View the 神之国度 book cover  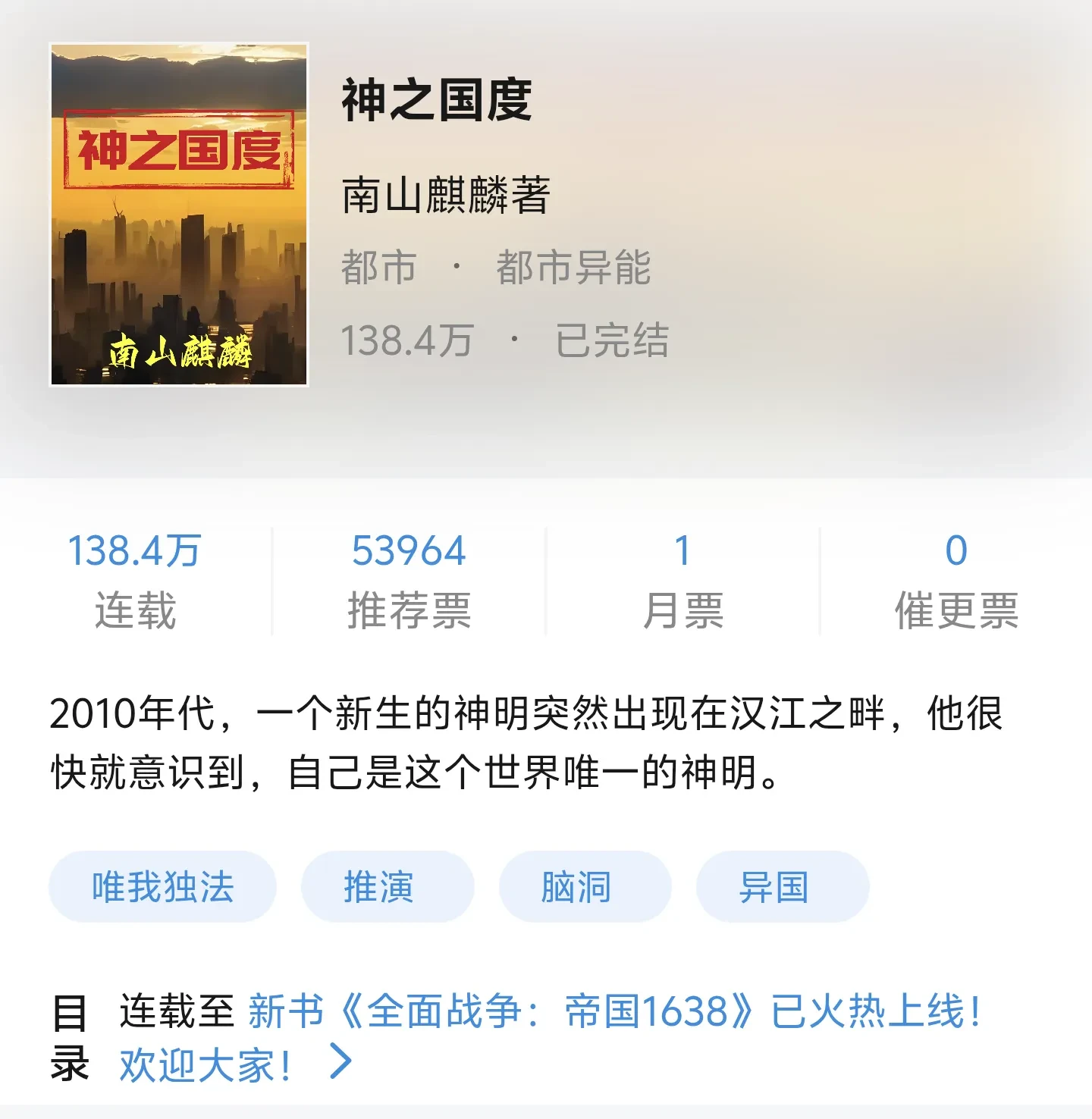pyautogui.click(x=179, y=215)
